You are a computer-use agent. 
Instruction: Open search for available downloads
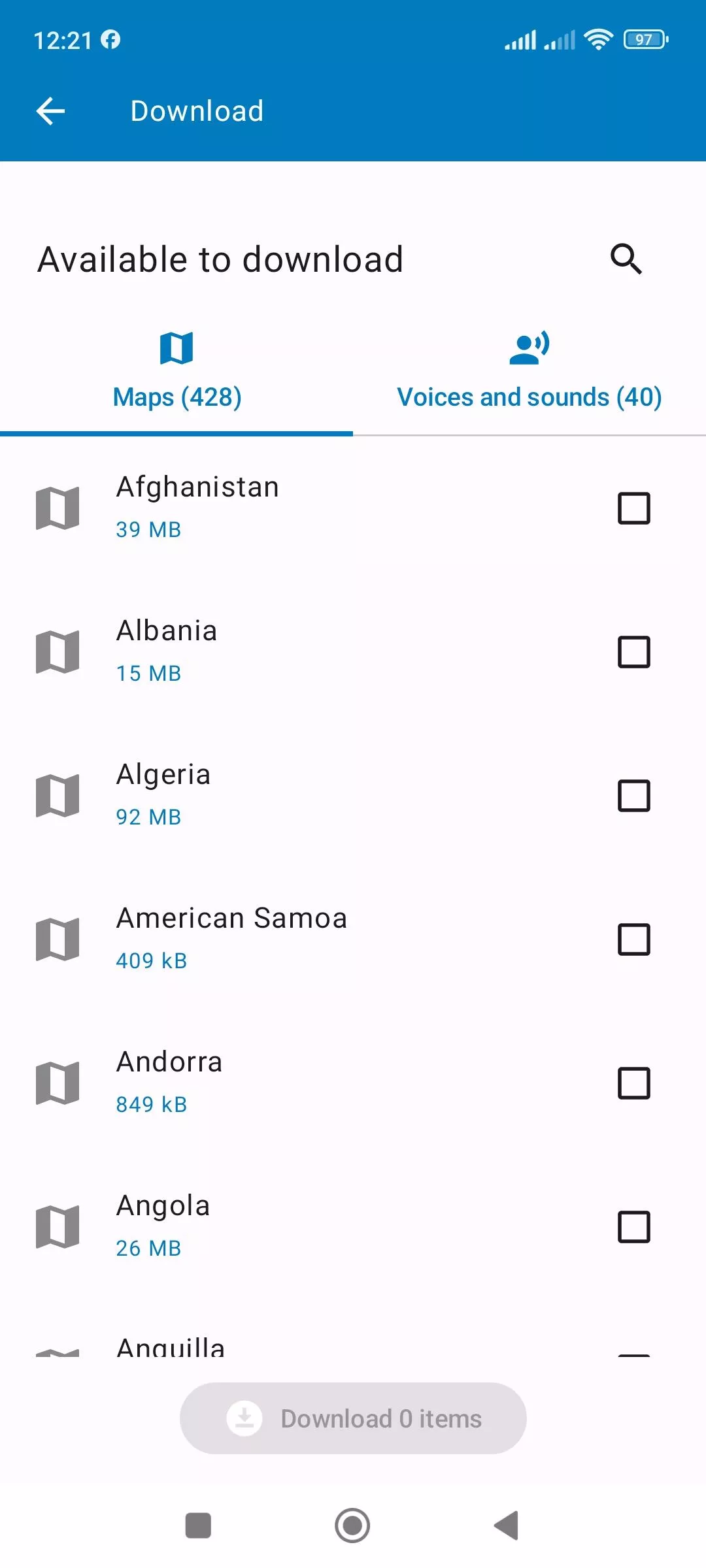click(x=626, y=259)
